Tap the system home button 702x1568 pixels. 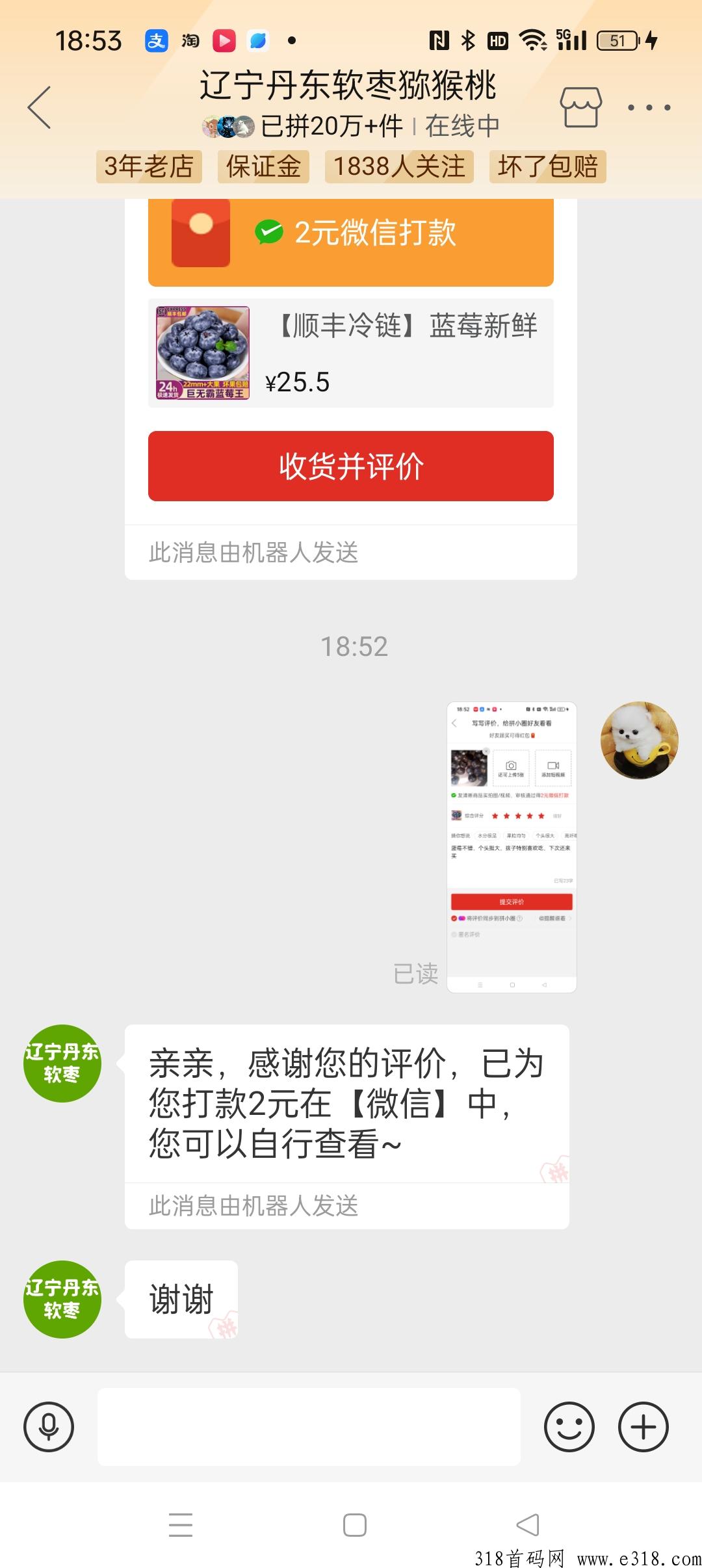click(x=354, y=1525)
